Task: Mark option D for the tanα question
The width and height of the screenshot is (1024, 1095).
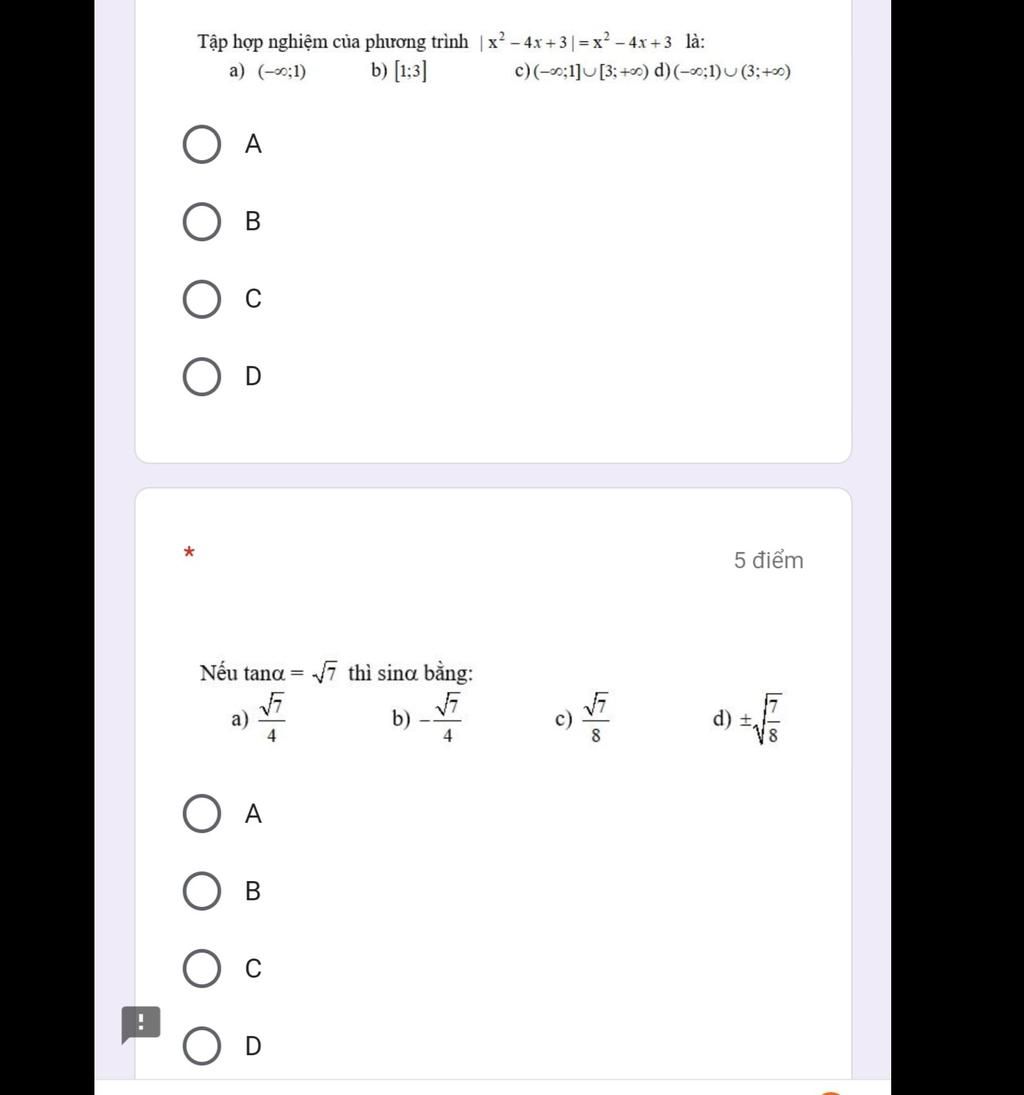Action: pyautogui.click(x=202, y=1046)
